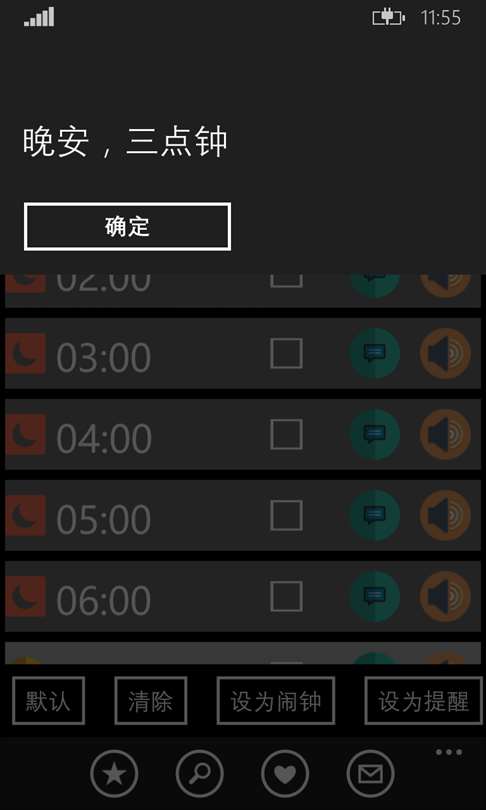Open the message icon for 06:00
Screen dimensions: 486x810
pyautogui.click(x=374, y=596)
